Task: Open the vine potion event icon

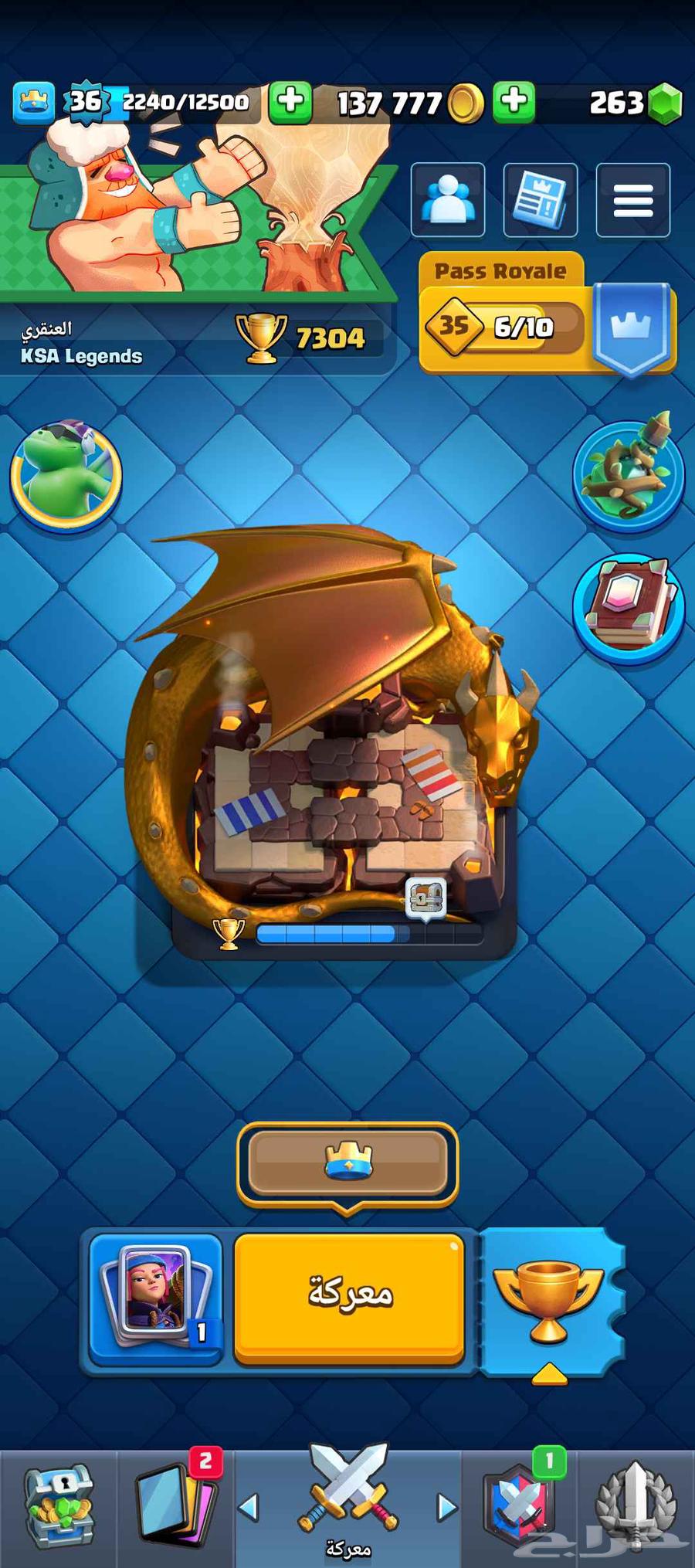Action: tap(628, 473)
